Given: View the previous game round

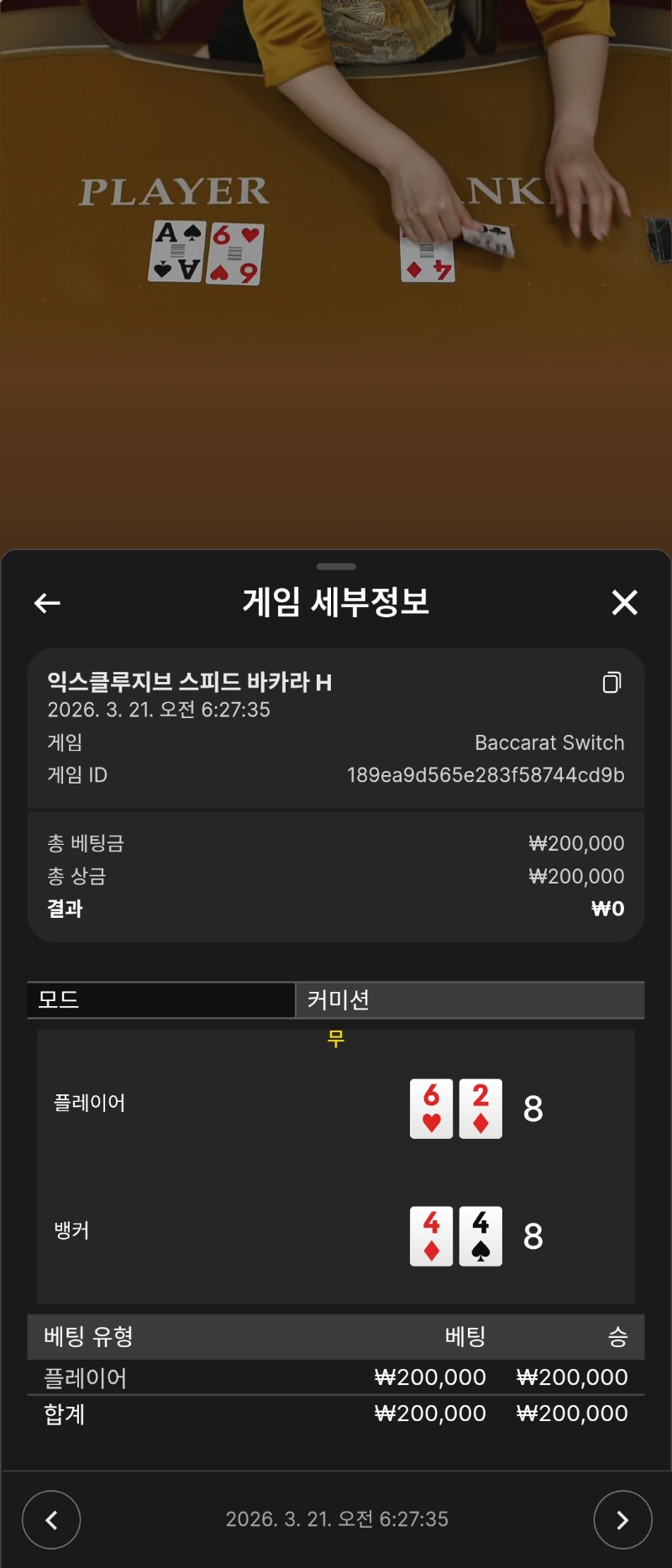Looking at the screenshot, I should (x=51, y=1519).
